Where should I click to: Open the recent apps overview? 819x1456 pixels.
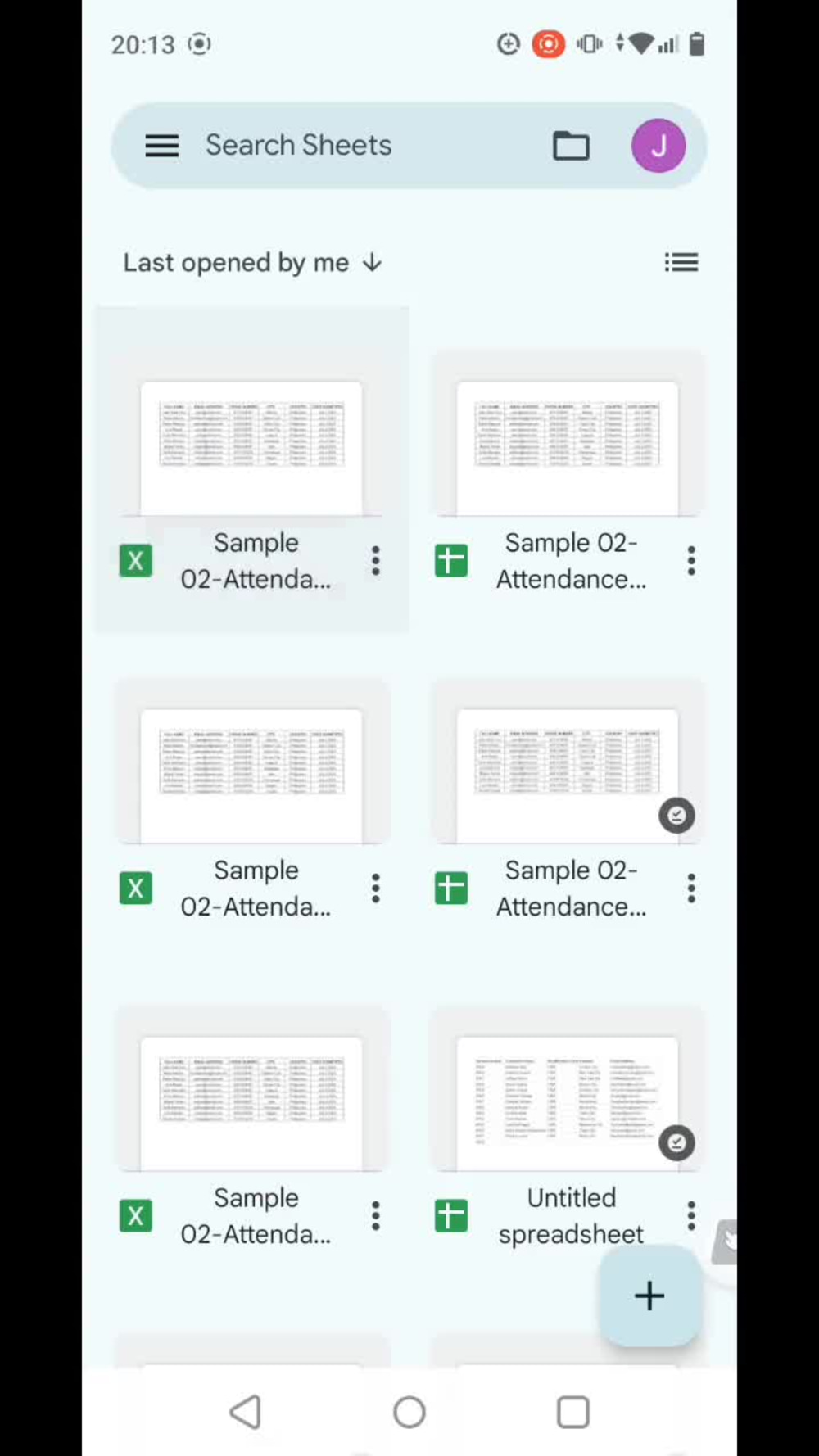[x=573, y=1412]
